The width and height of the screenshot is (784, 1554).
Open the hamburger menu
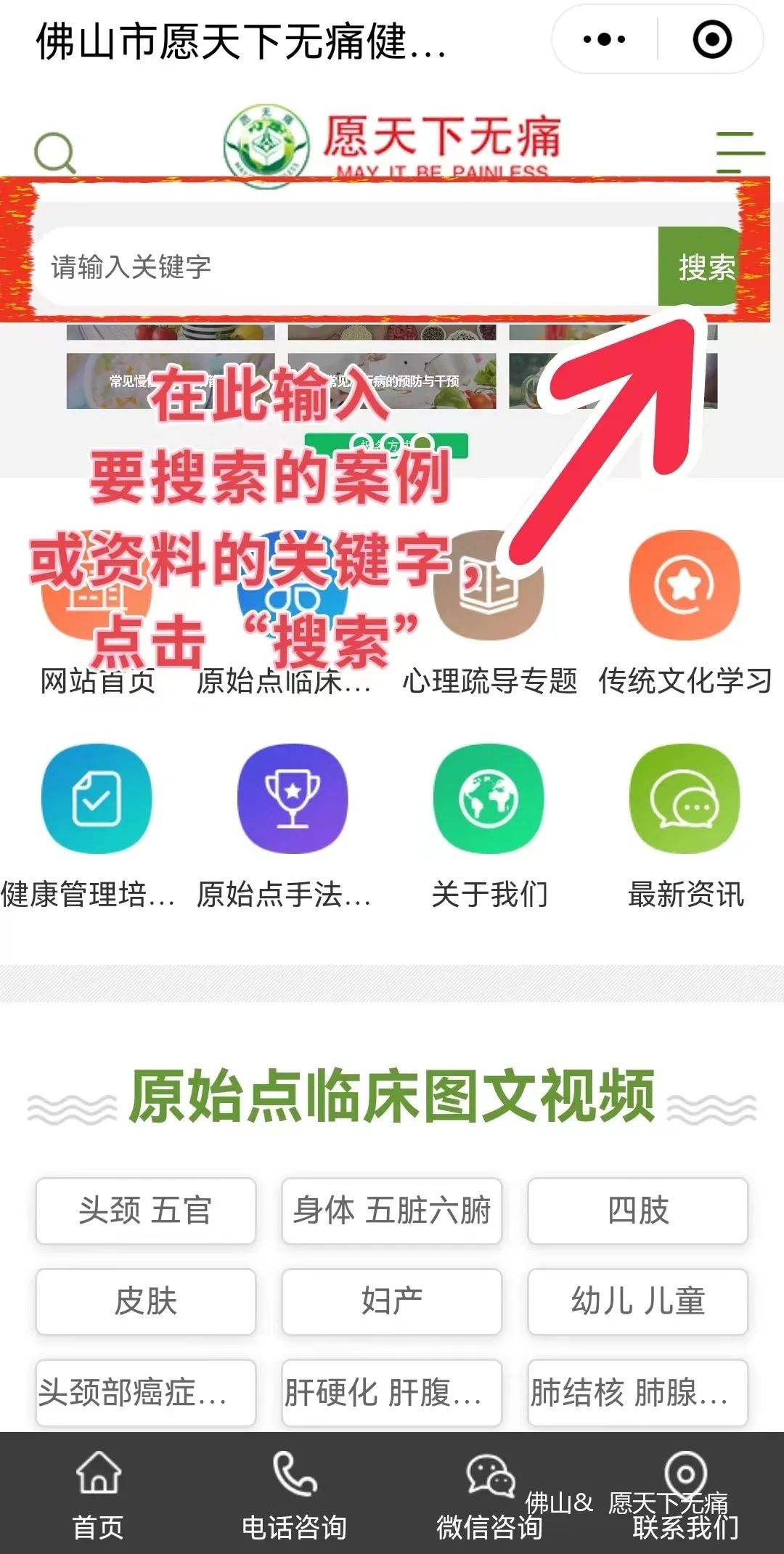[x=740, y=152]
